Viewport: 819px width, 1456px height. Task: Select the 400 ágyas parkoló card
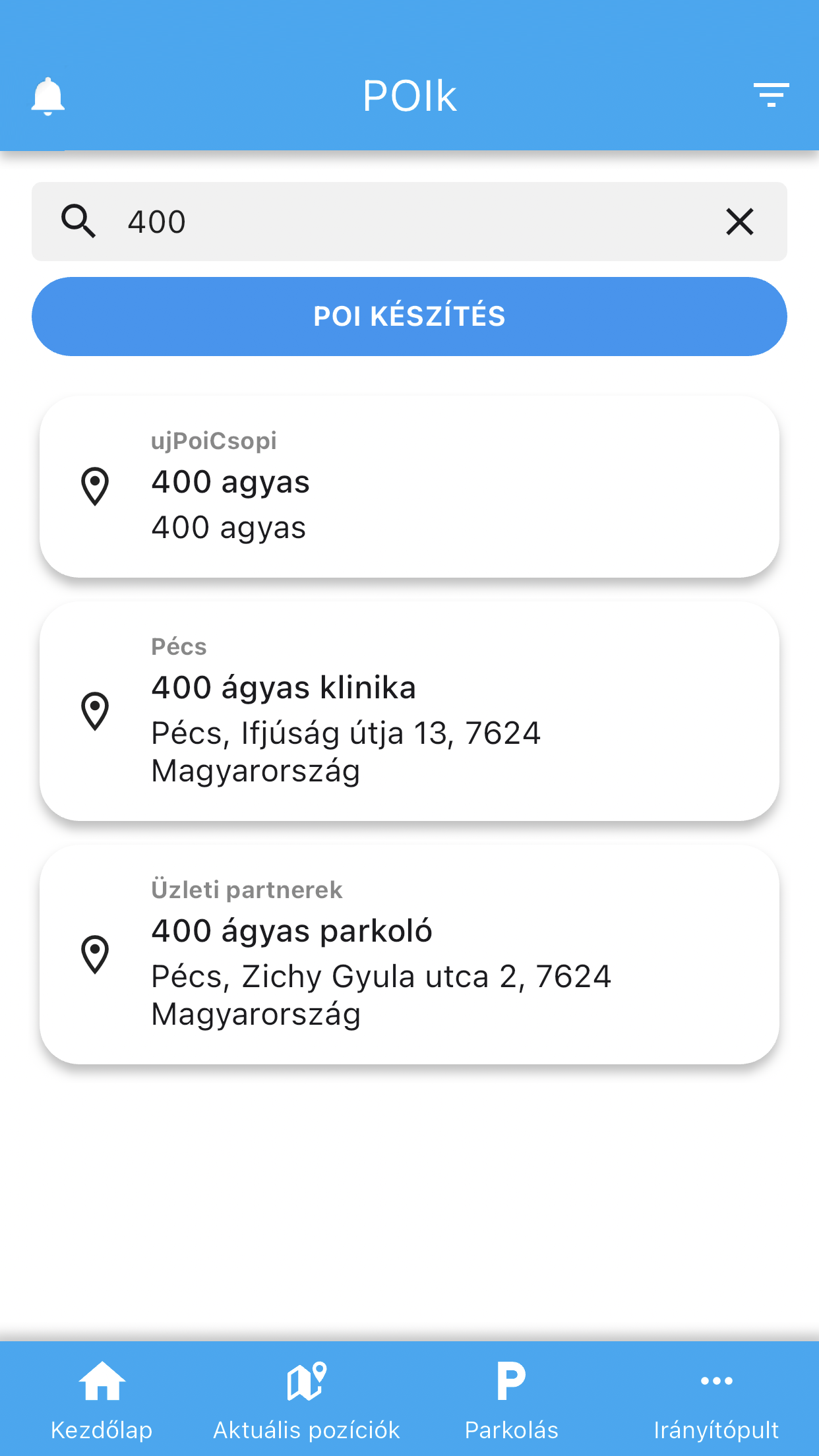tap(409, 954)
